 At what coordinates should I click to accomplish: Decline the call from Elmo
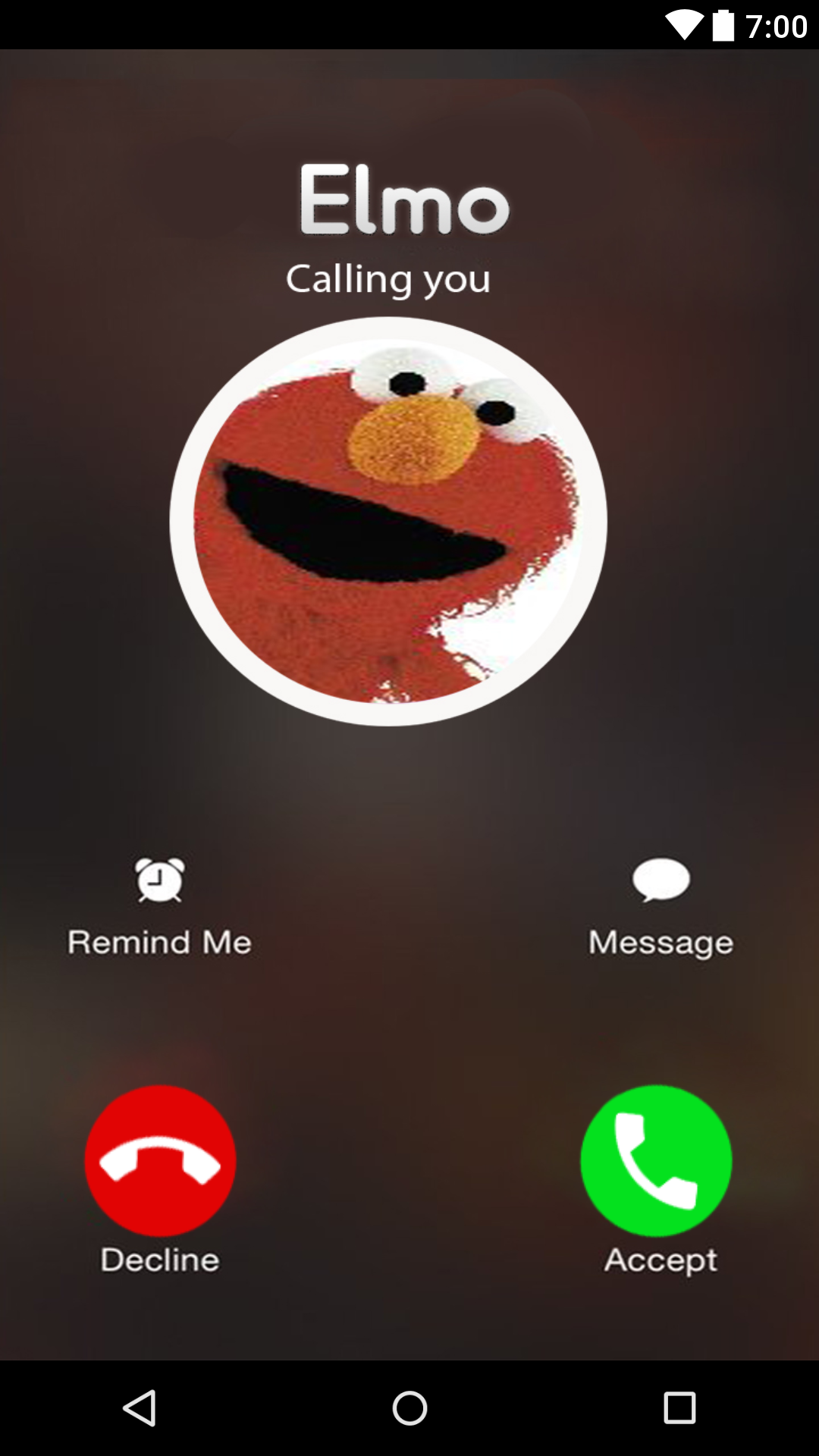click(x=160, y=1160)
